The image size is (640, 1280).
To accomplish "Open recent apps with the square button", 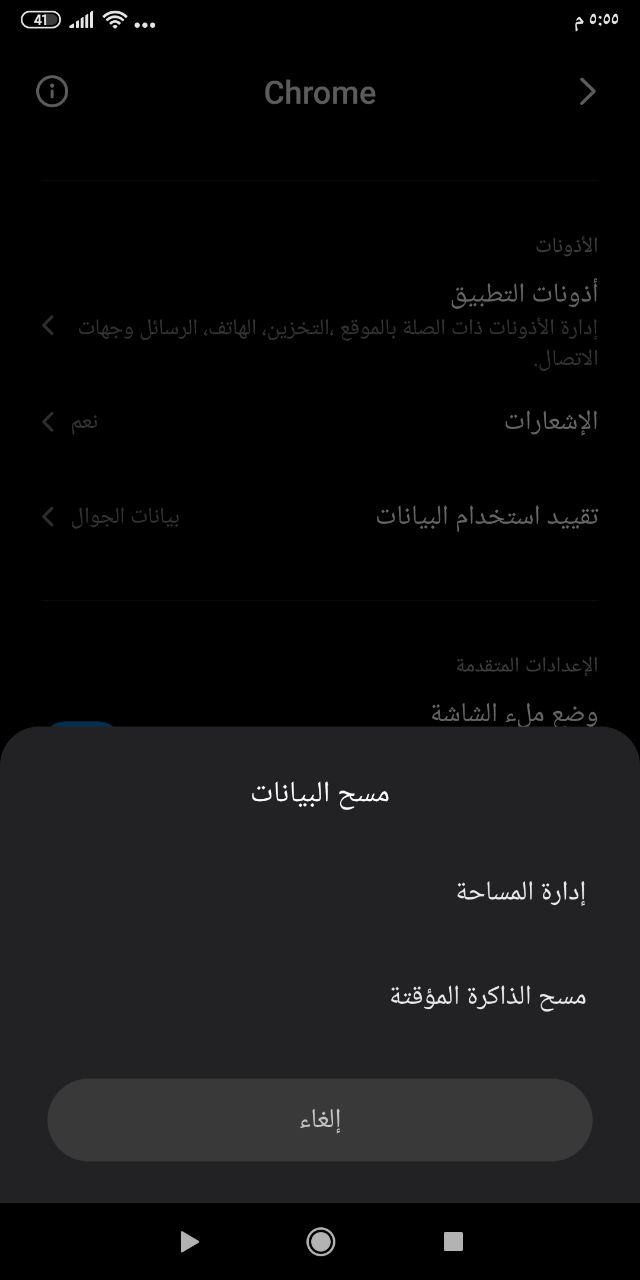I will click(453, 1242).
